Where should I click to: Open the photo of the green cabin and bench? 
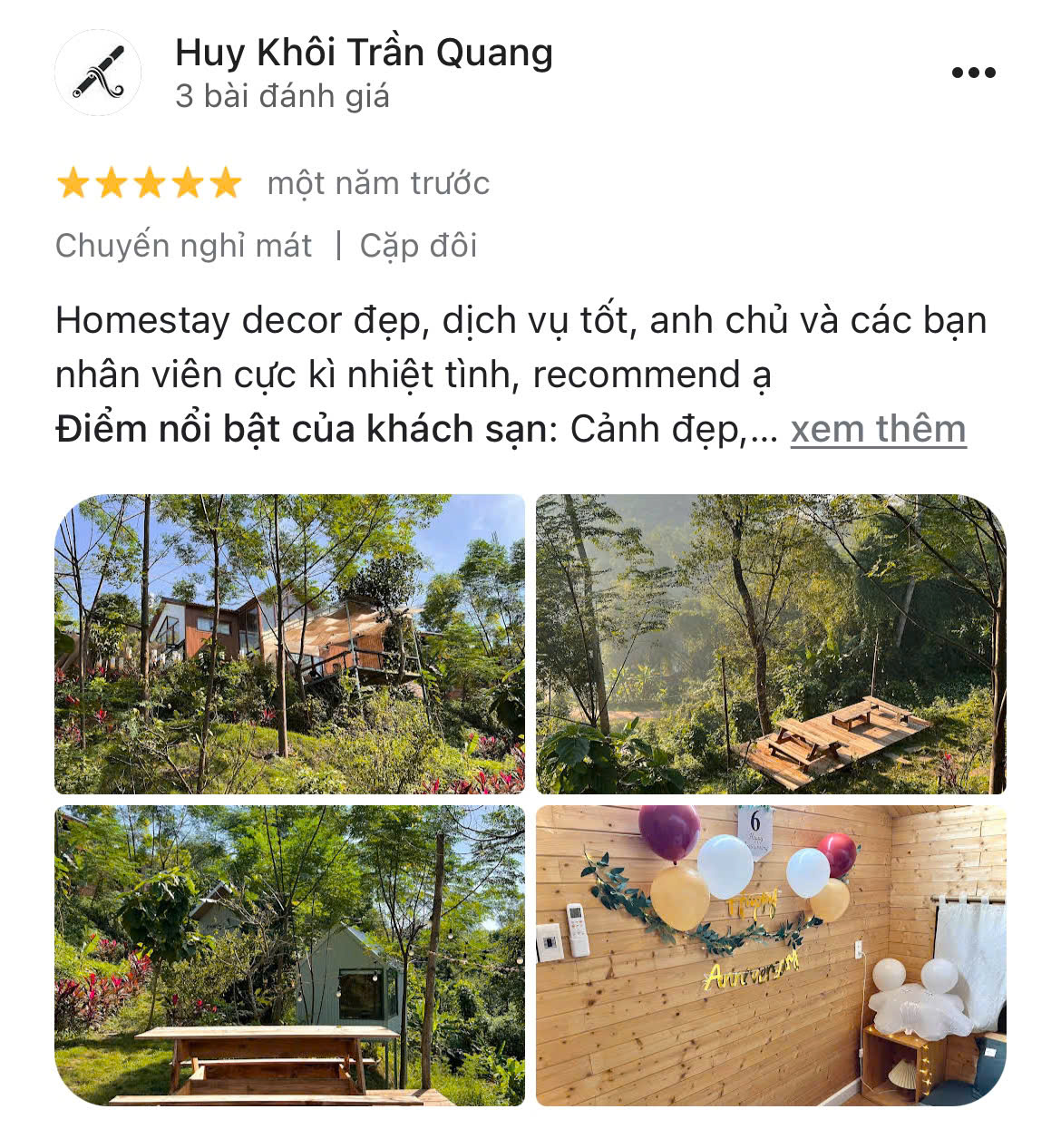[290, 955]
